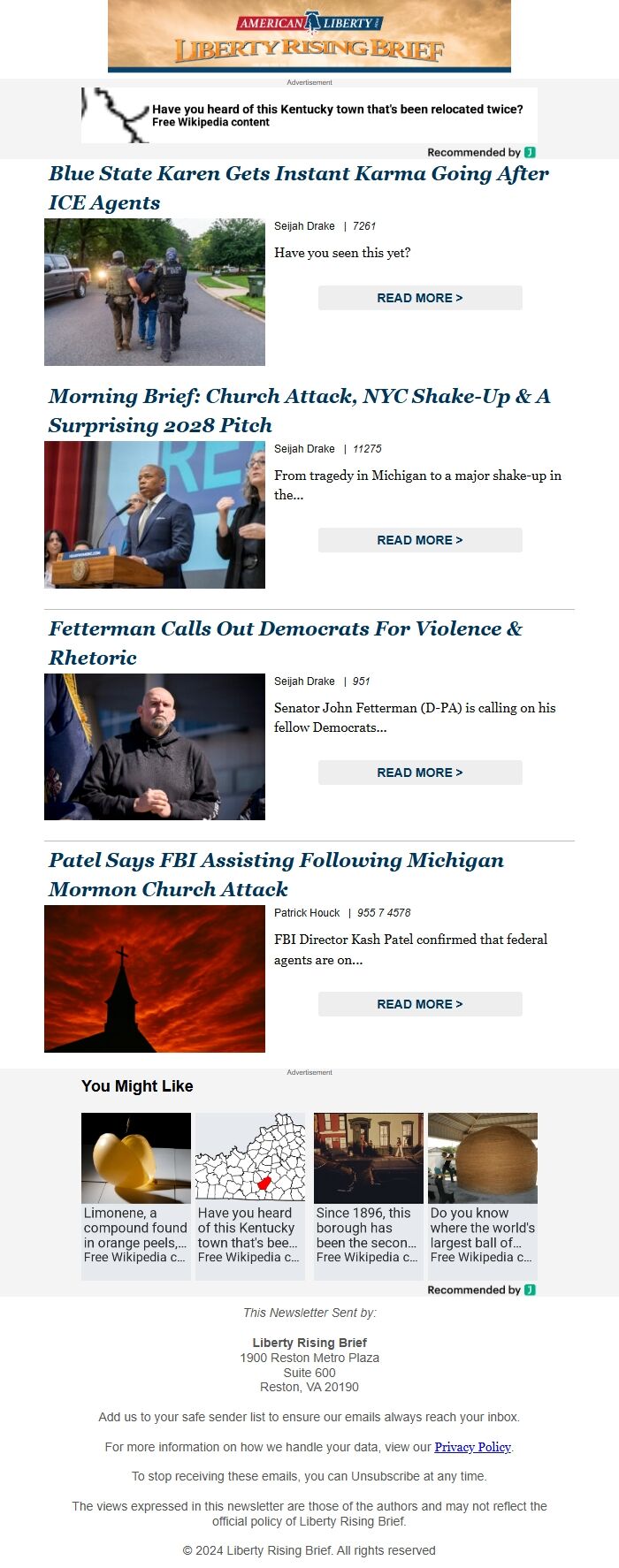The image size is (619, 1568).
Task: Open the church steeple article photo
Action: 155,978
